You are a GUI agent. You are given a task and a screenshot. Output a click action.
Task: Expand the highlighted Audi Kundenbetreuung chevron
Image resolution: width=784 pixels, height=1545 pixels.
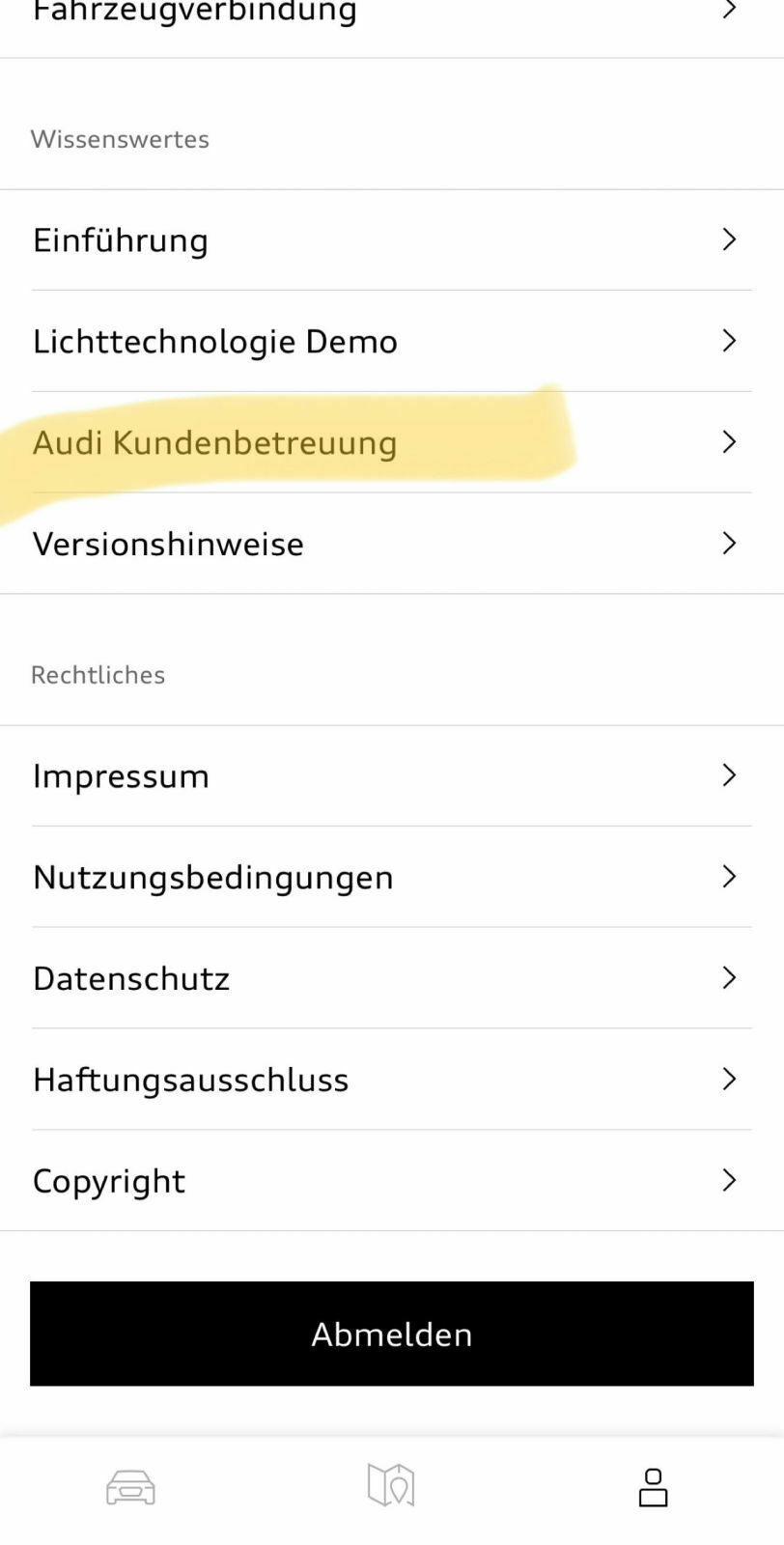click(729, 442)
